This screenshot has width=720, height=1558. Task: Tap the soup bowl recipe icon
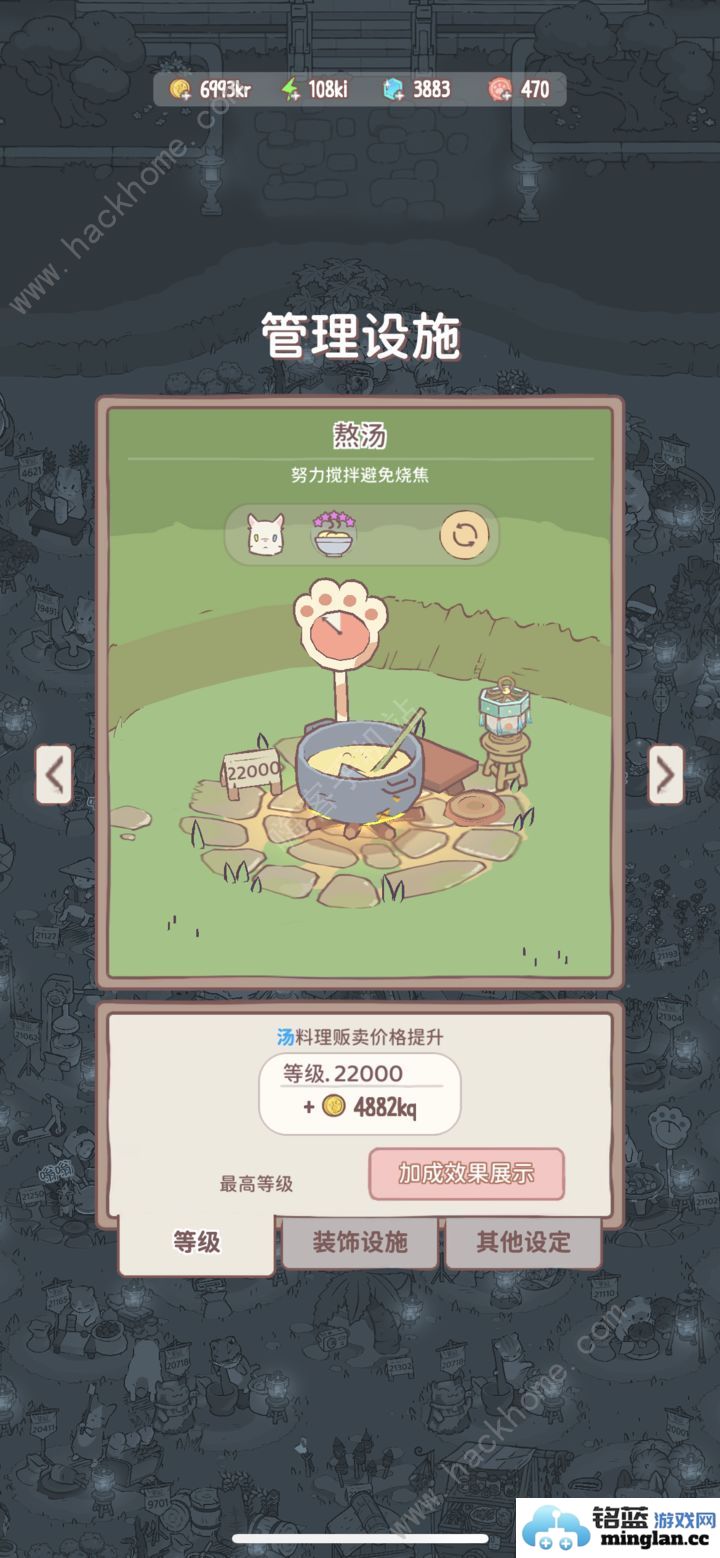click(x=335, y=535)
